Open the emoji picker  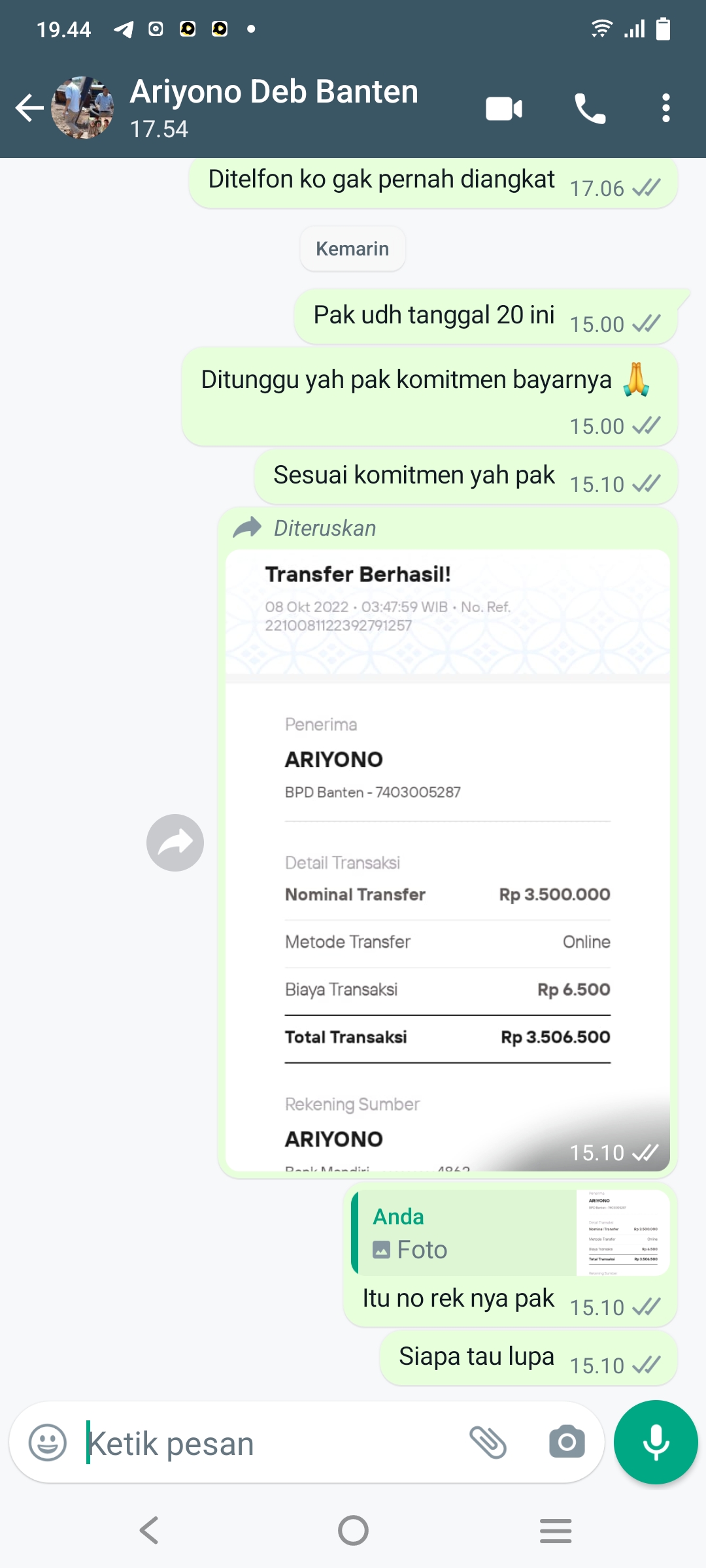48,1443
